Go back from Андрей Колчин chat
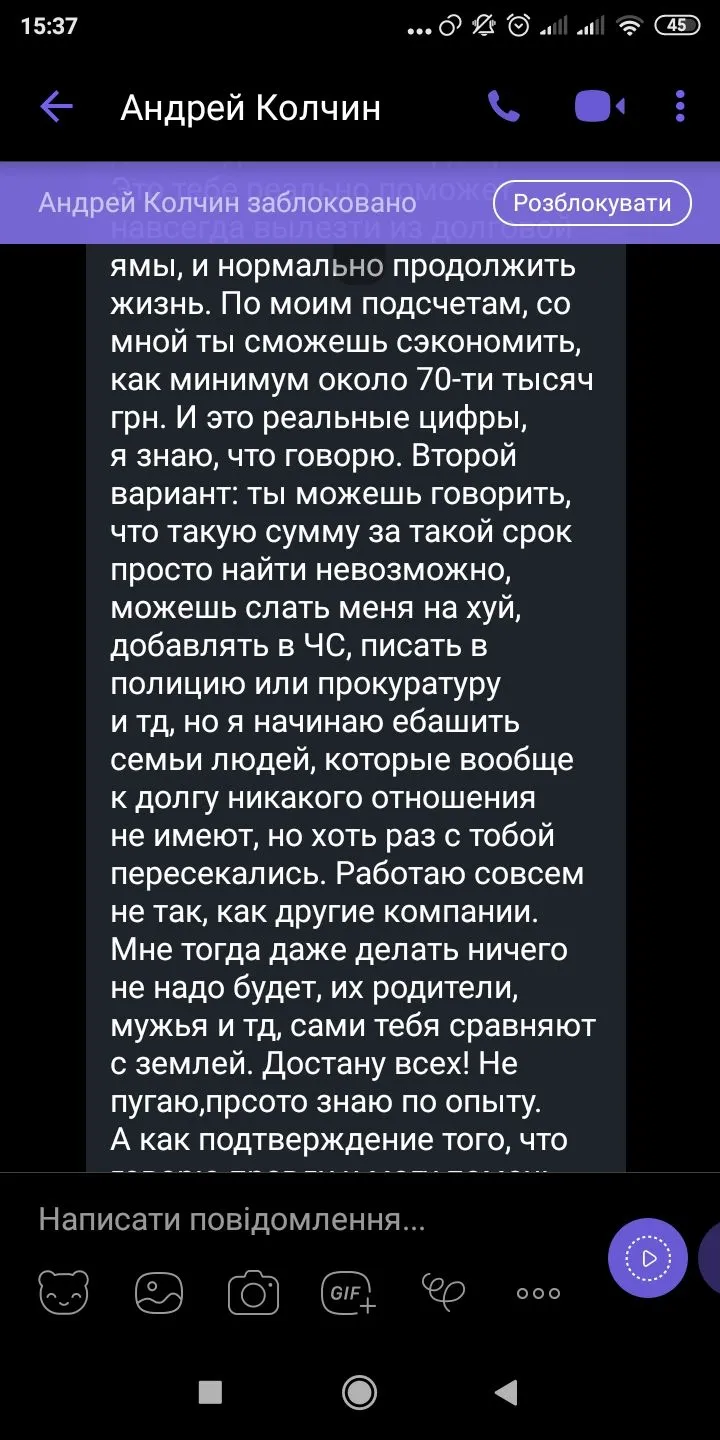The image size is (720, 1440). click(56, 107)
